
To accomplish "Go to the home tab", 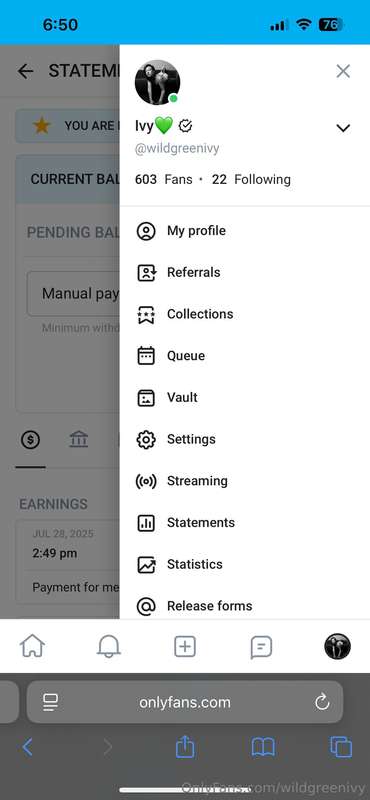I will click(x=32, y=646).
